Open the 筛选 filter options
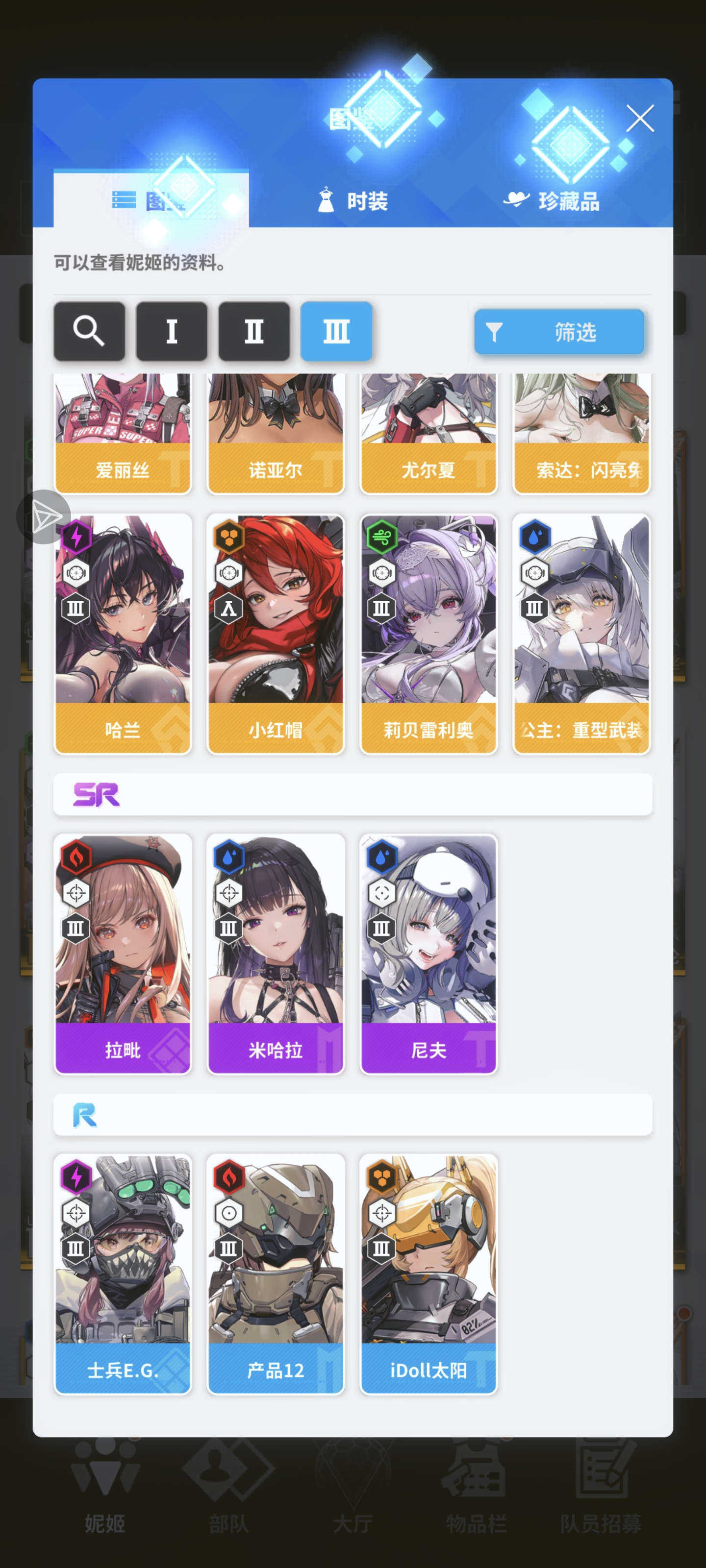This screenshot has width=706, height=1568. click(x=558, y=332)
